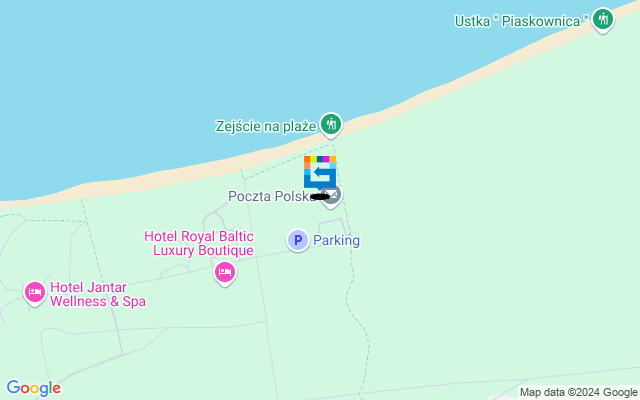The height and width of the screenshot is (400, 640).
Task: Tap the Parking marker
Action: coord(298,240)
